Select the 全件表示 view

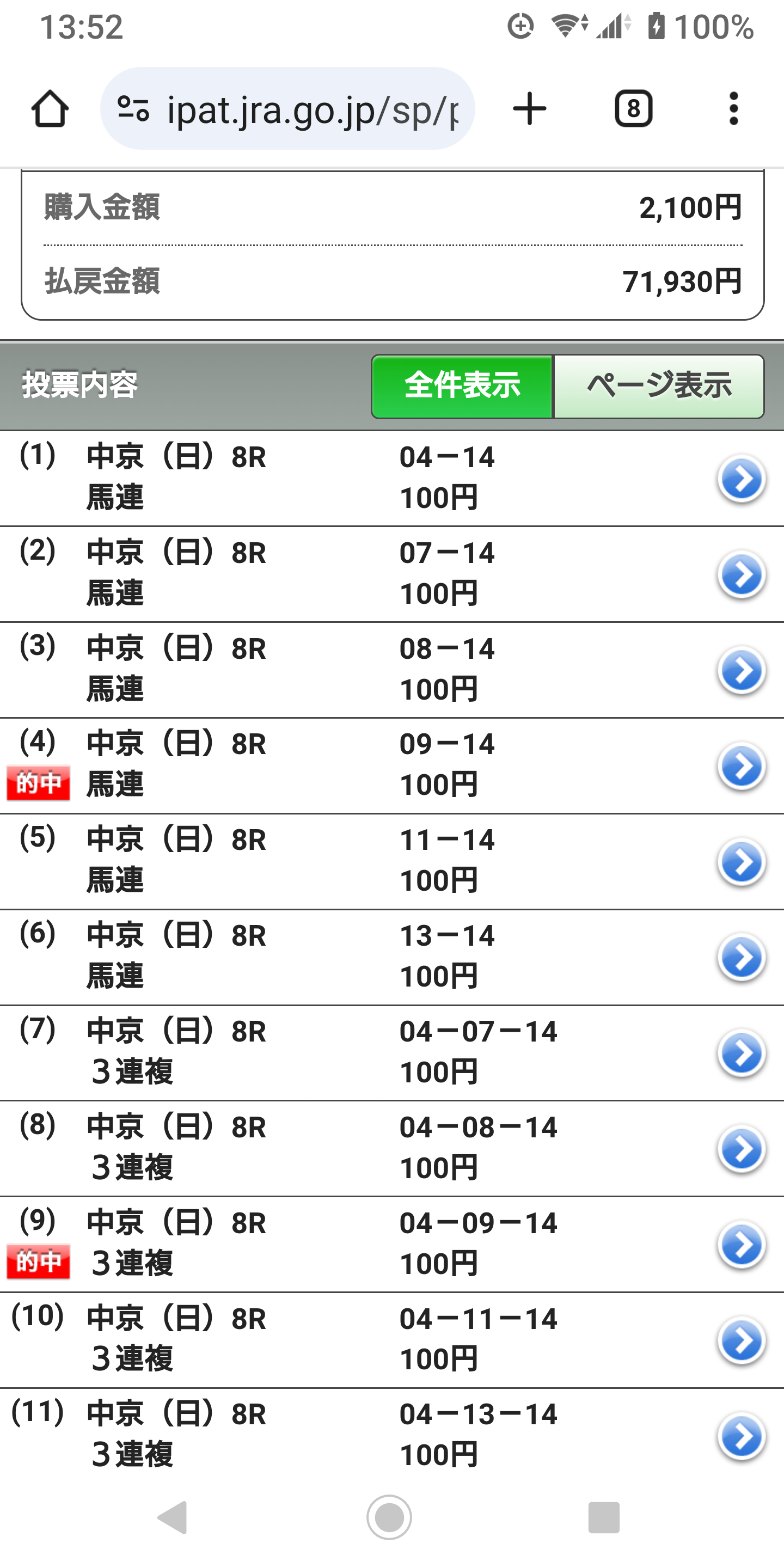pos(463,387)
